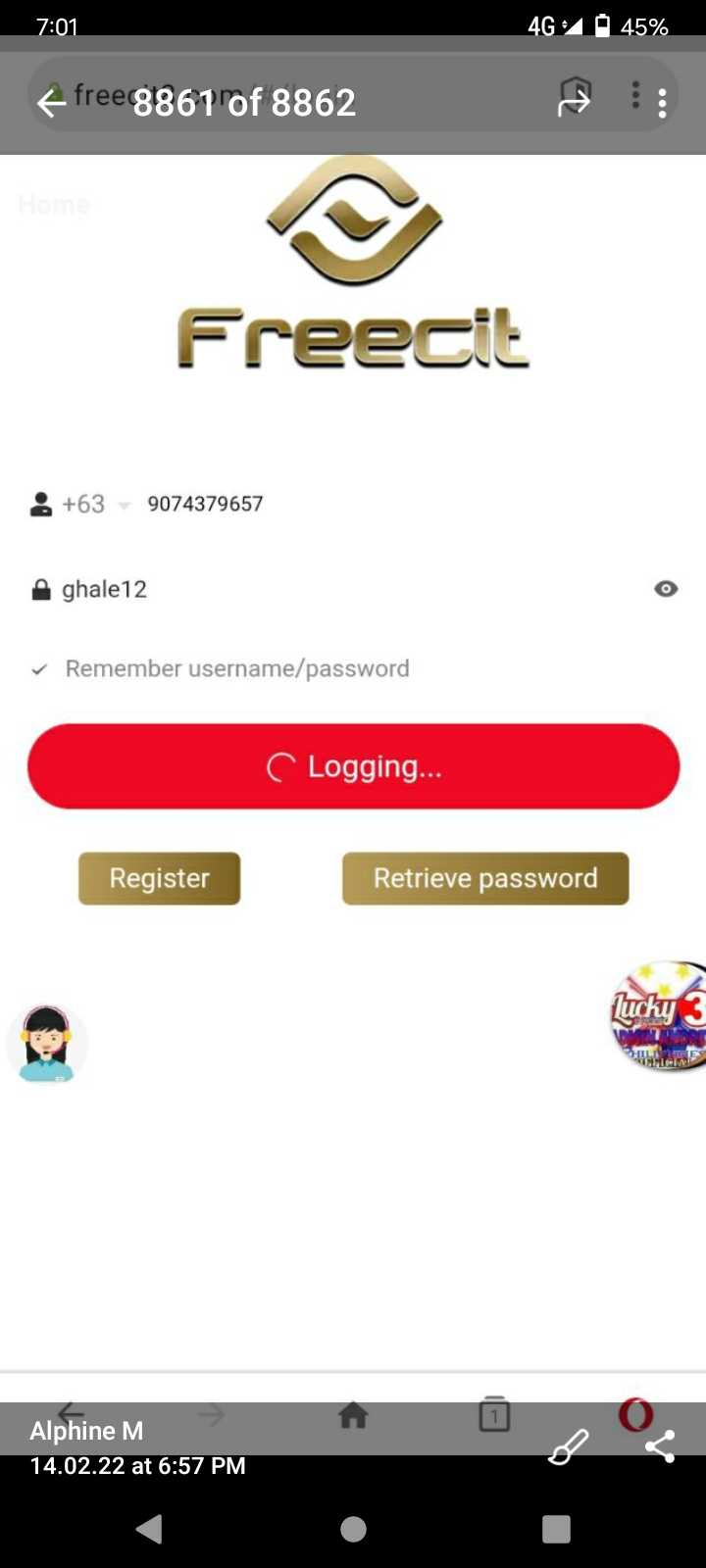
Task: Tap the system back button
Action: coord(149,1529)
